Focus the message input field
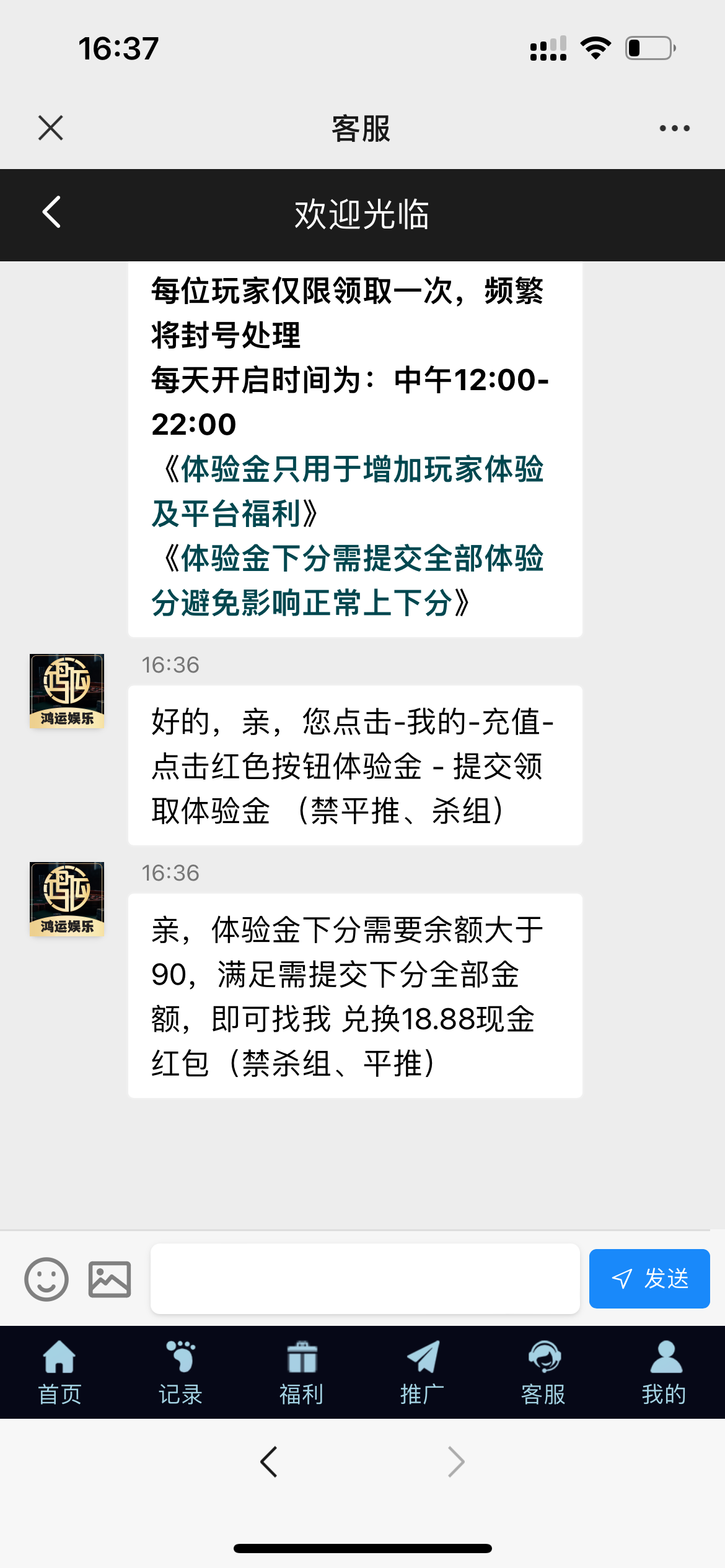 pyautogui.click(x=365, y=1279)
